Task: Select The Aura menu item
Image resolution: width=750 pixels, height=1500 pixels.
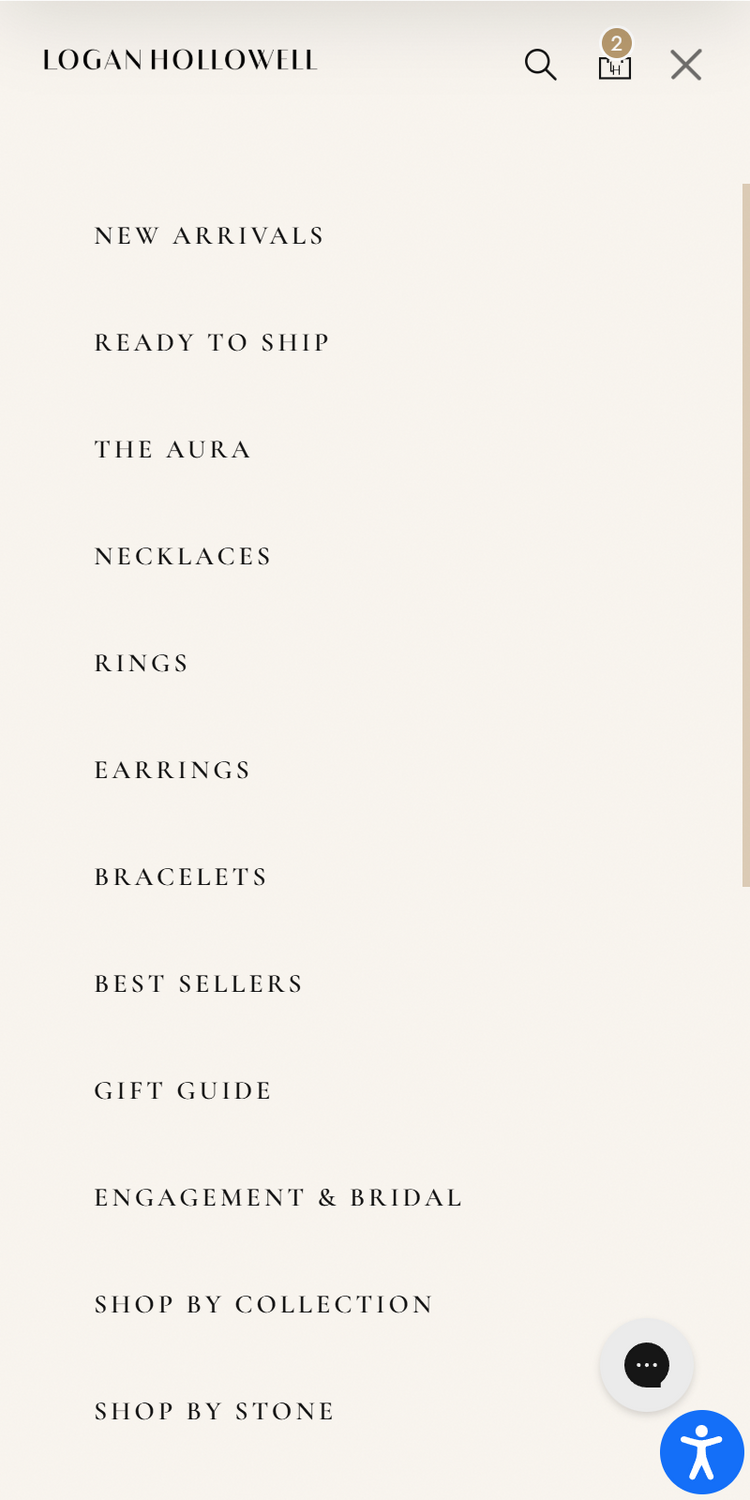Action: coord(172,450)
